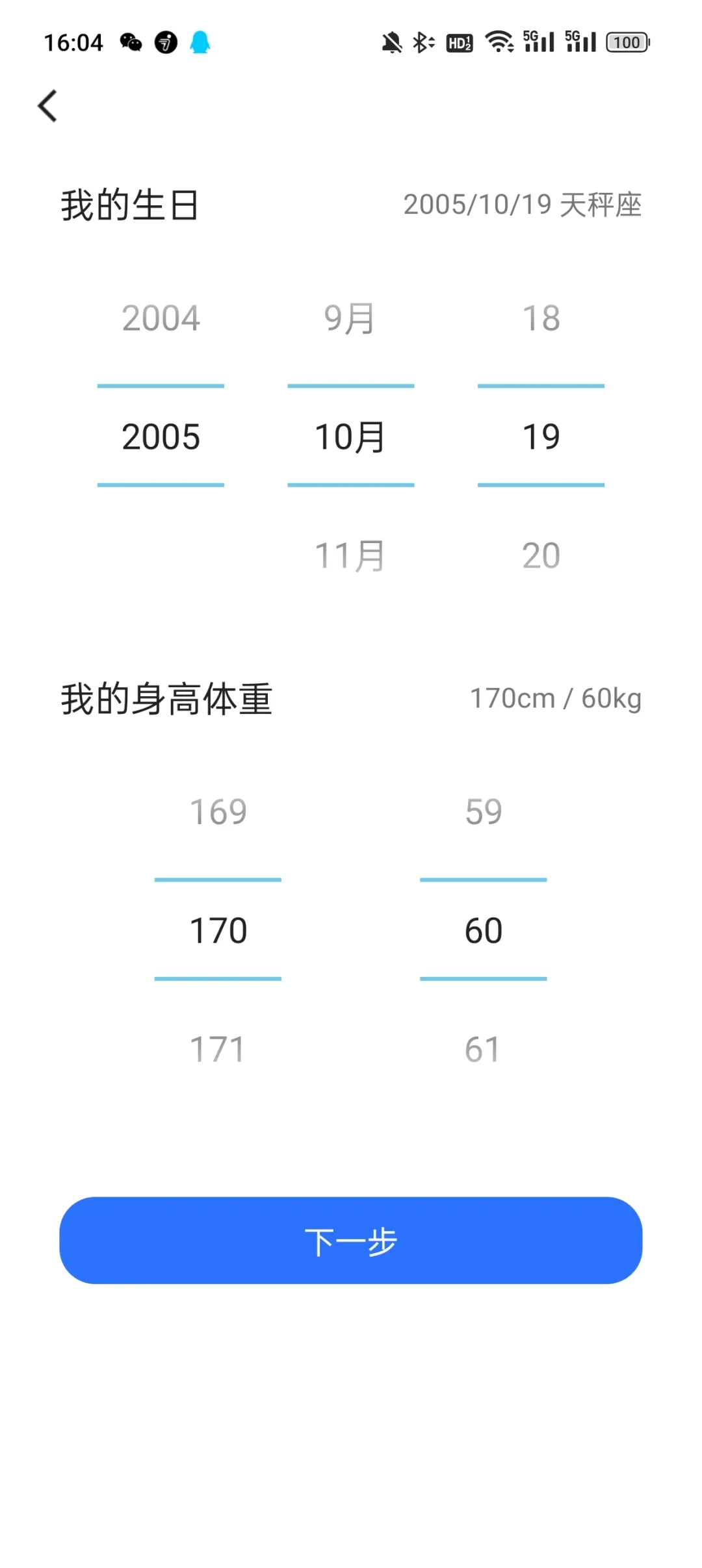This screenshot has height=1568, width=702.
Task: Choose 171 in the height picker
Action: (218, 1050)
